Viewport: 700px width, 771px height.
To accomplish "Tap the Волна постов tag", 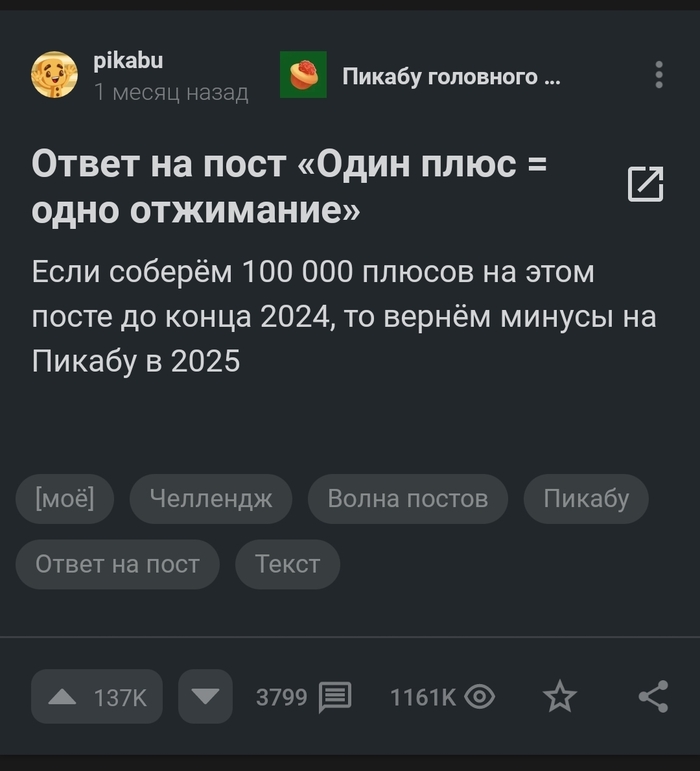I will pyautogui.click(x=407, y=499).
